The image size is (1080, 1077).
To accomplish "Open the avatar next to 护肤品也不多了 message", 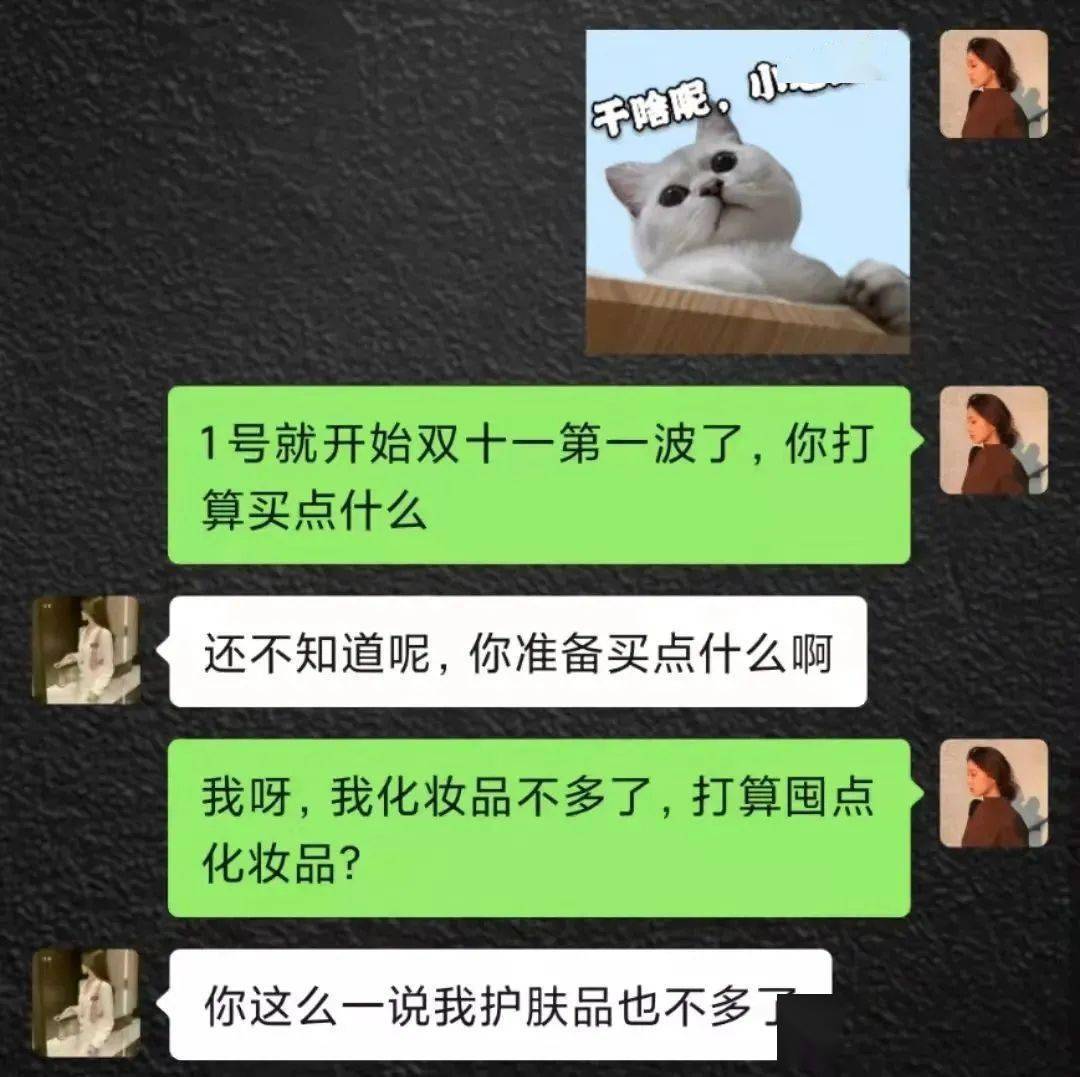I will pyautogui.click(x=86, y=1003).
